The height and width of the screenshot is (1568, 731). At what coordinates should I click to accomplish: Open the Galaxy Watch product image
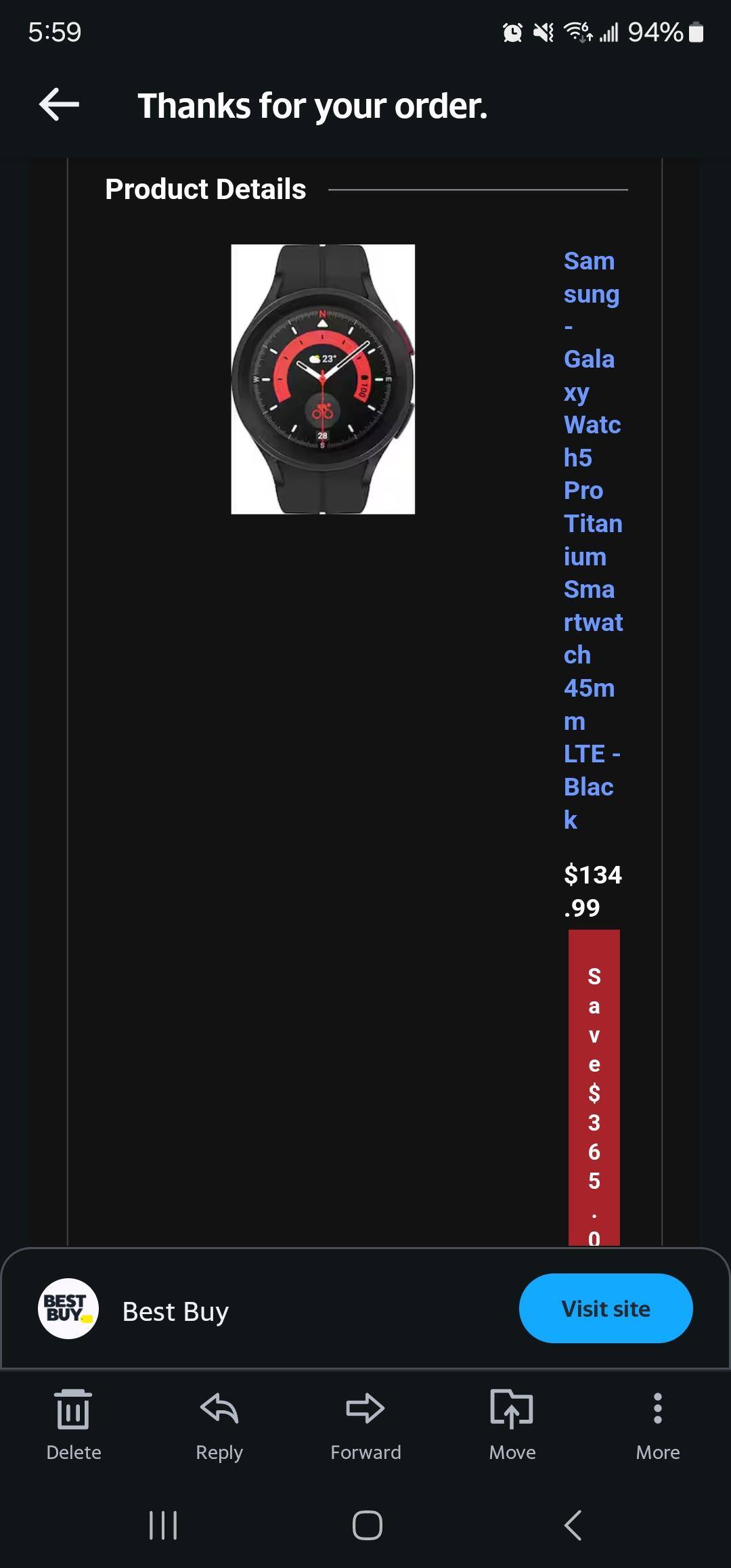[323, 379]
